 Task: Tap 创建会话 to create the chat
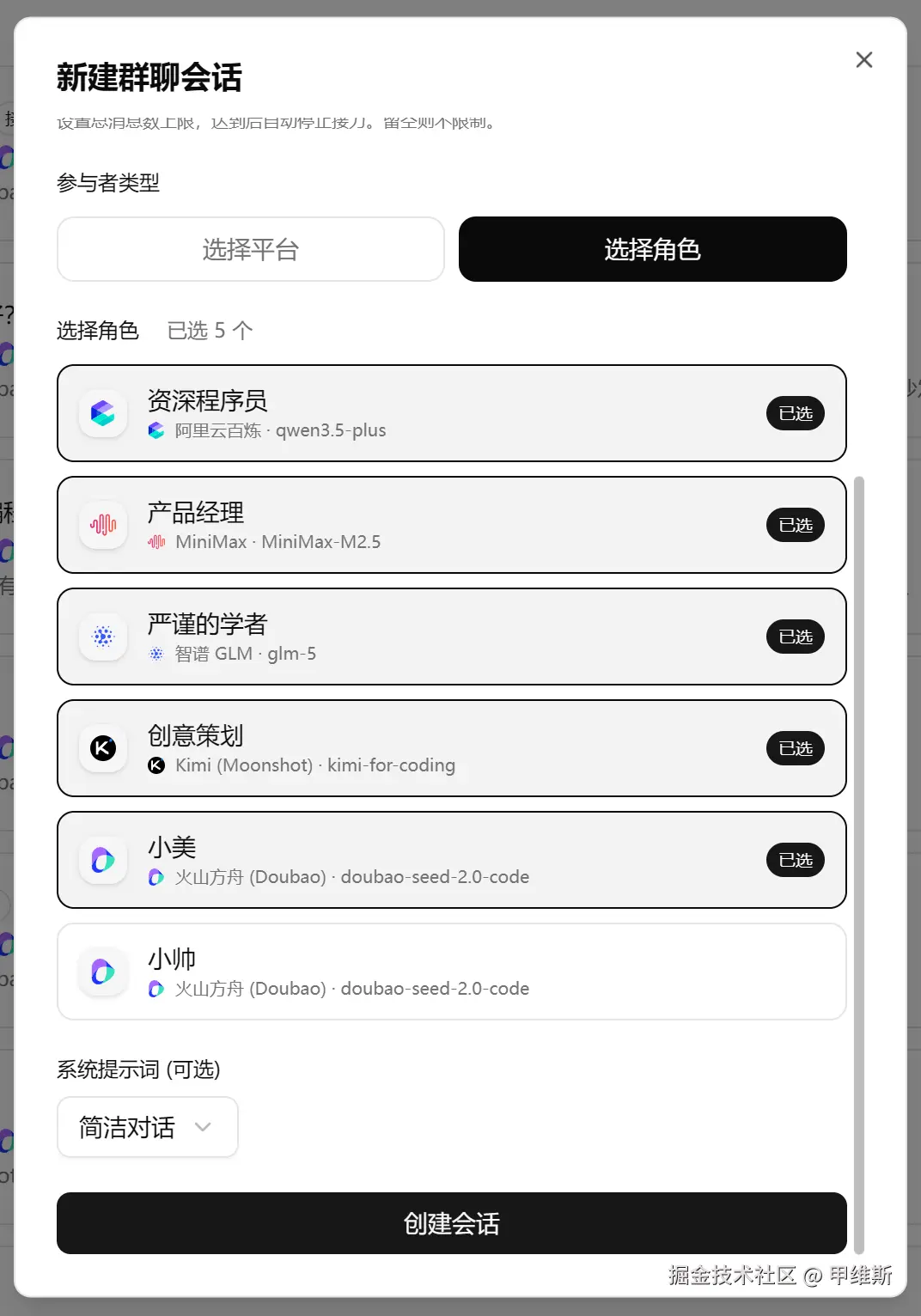tap(451, 1223)
